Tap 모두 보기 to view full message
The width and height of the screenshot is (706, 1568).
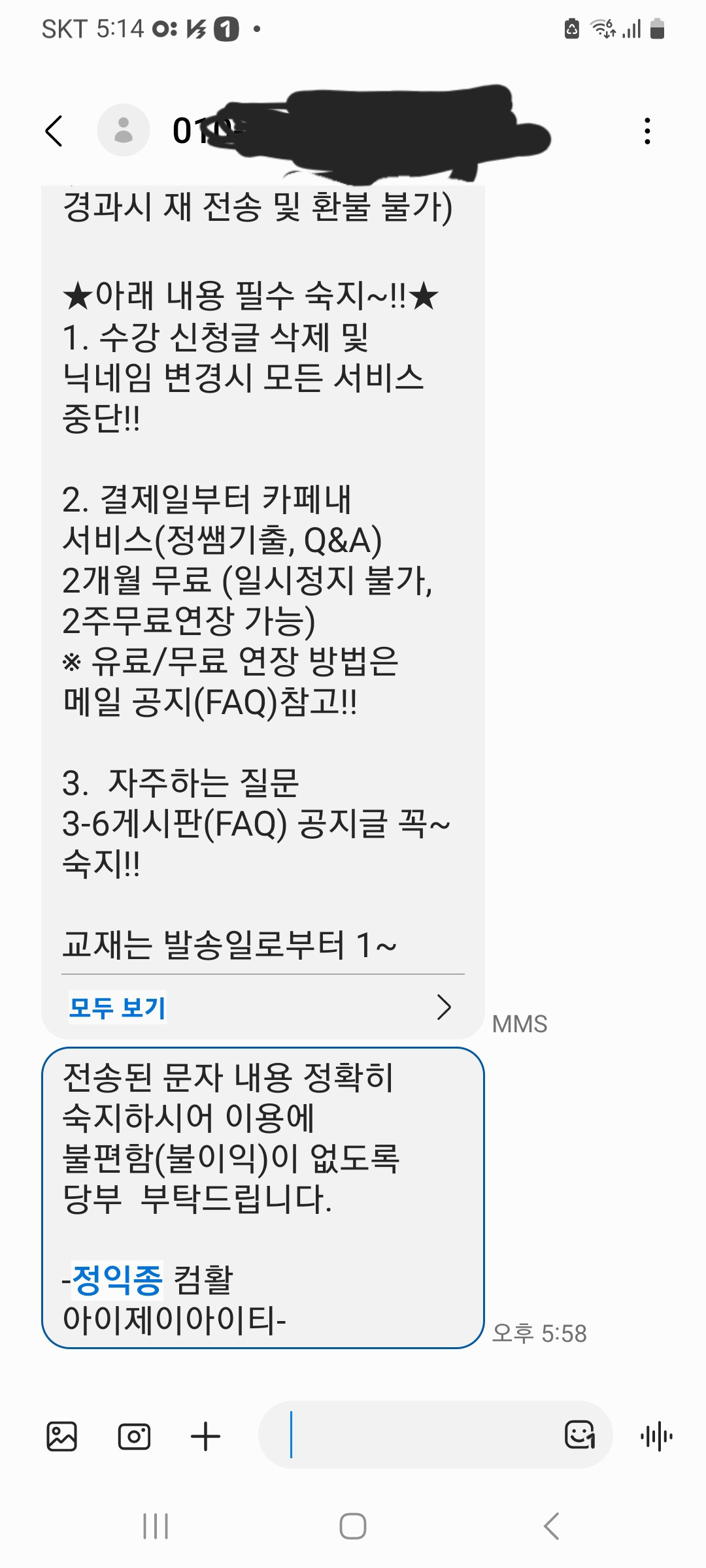click(x=118, y=1007)
